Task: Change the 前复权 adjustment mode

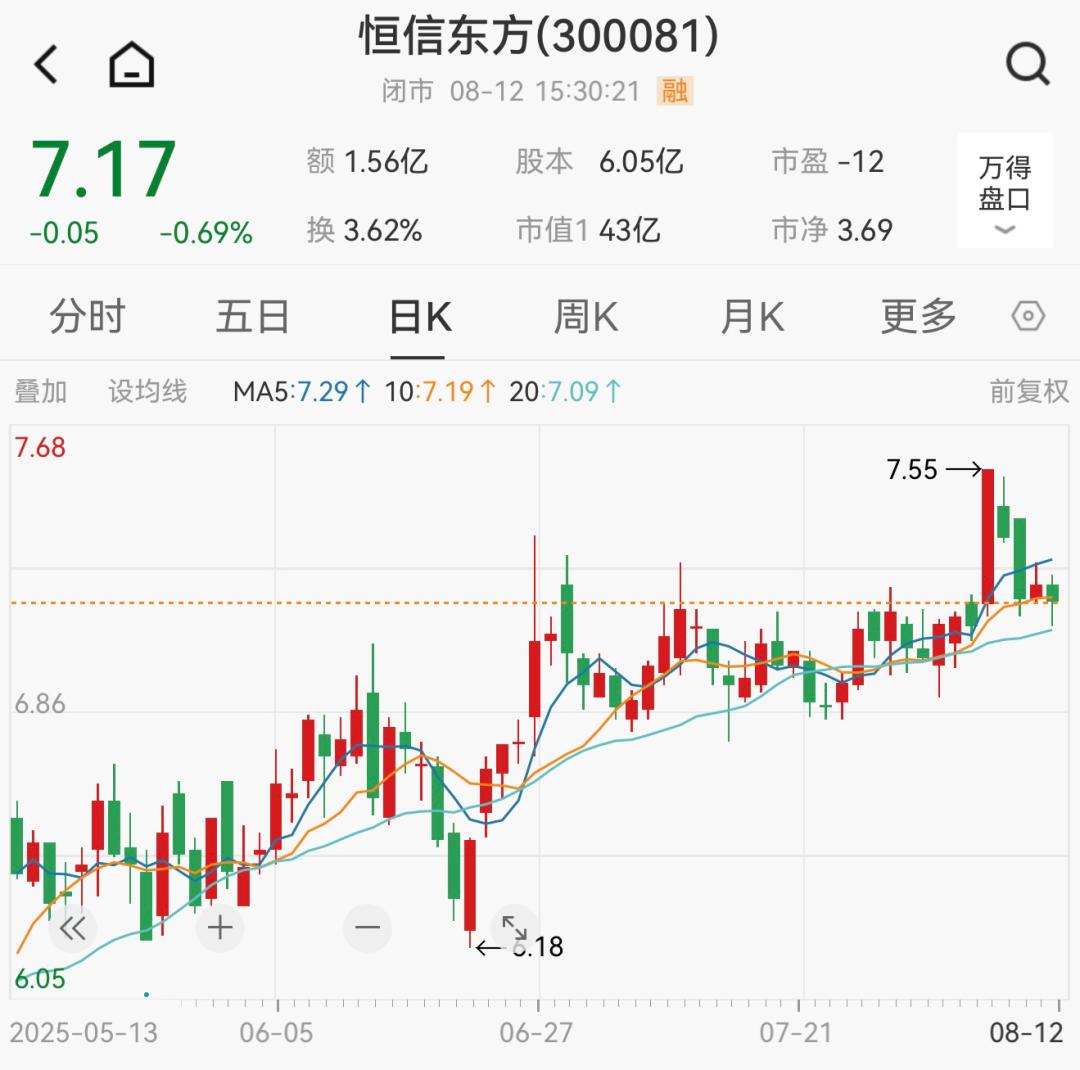Action: 1029,391
